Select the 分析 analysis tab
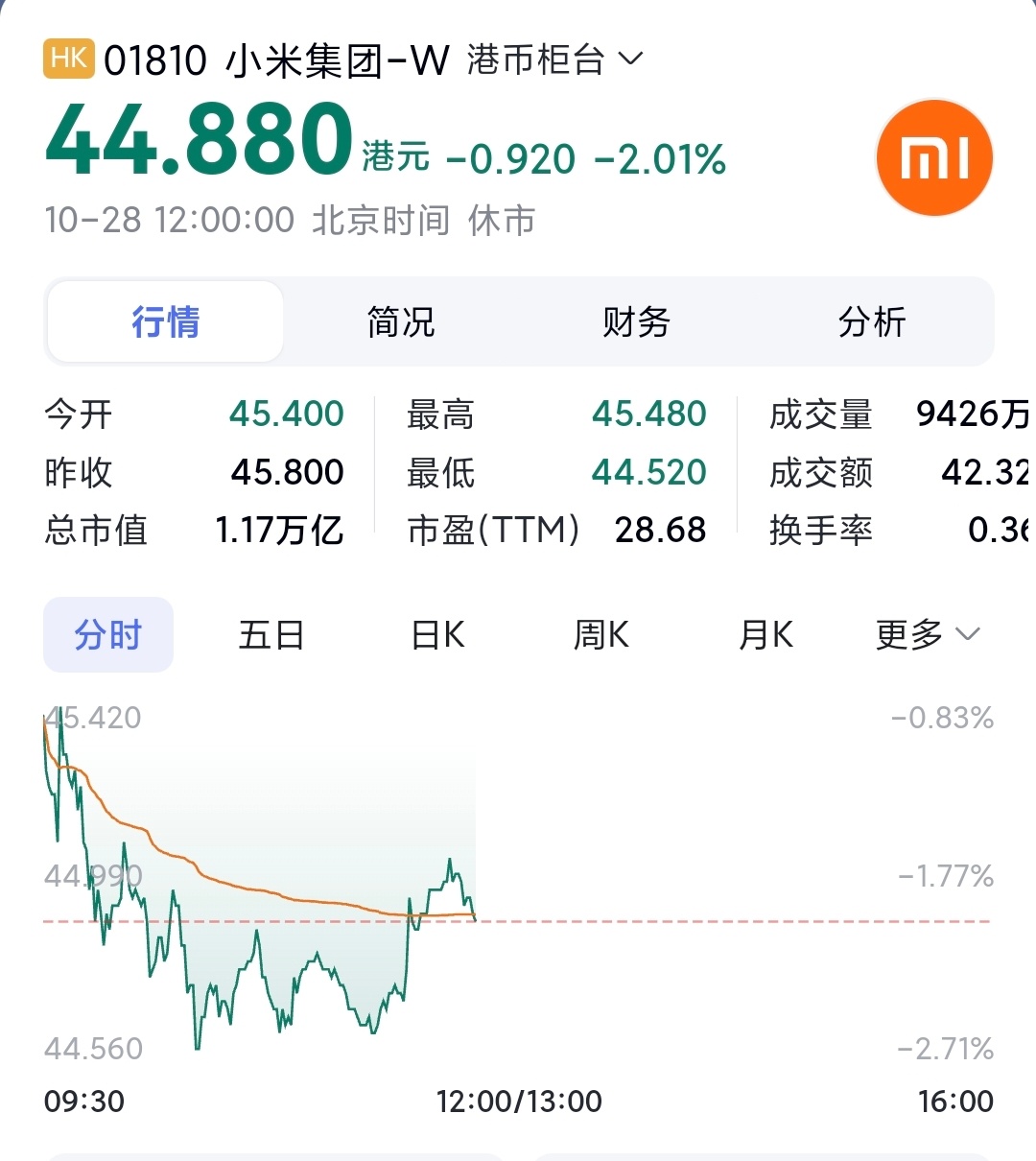1036x1161 pixels. click(871, 322)
